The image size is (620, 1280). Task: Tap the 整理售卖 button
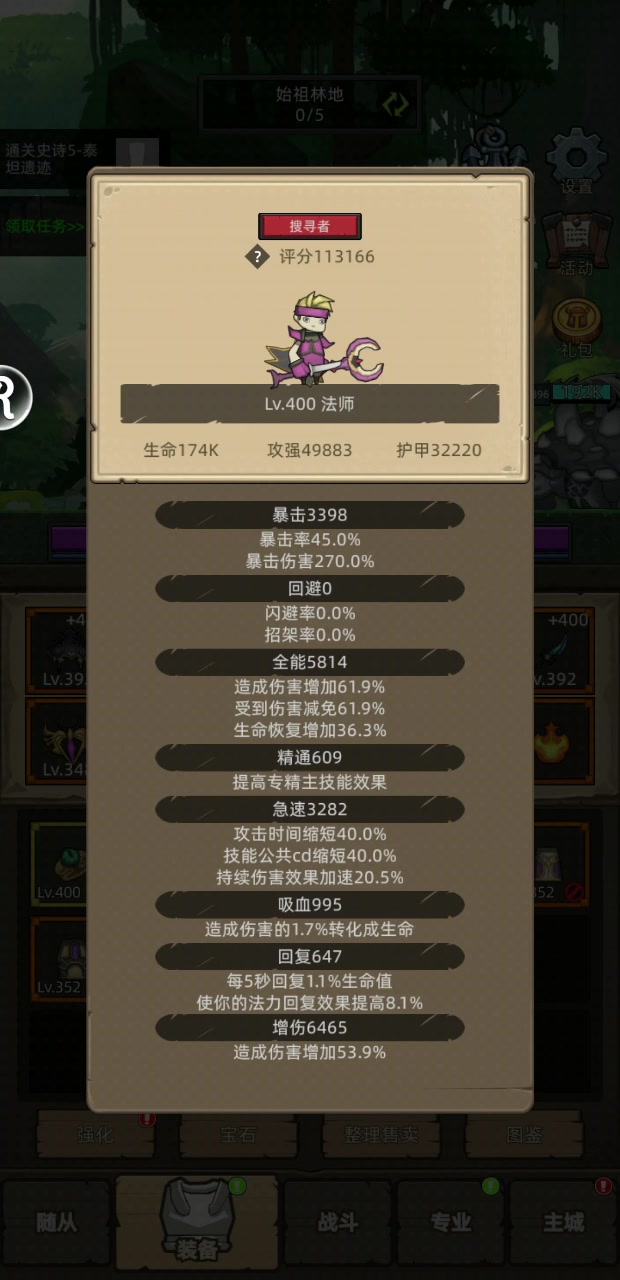point(381,1136)
